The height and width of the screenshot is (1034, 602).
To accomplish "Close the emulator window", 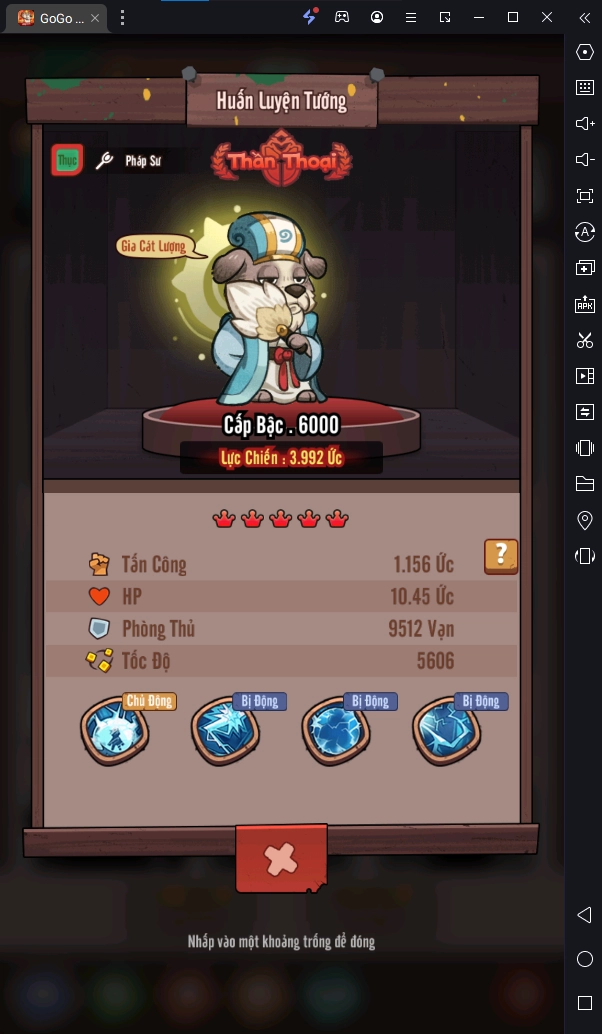I will pyautogui.click(x=547, y=17).
